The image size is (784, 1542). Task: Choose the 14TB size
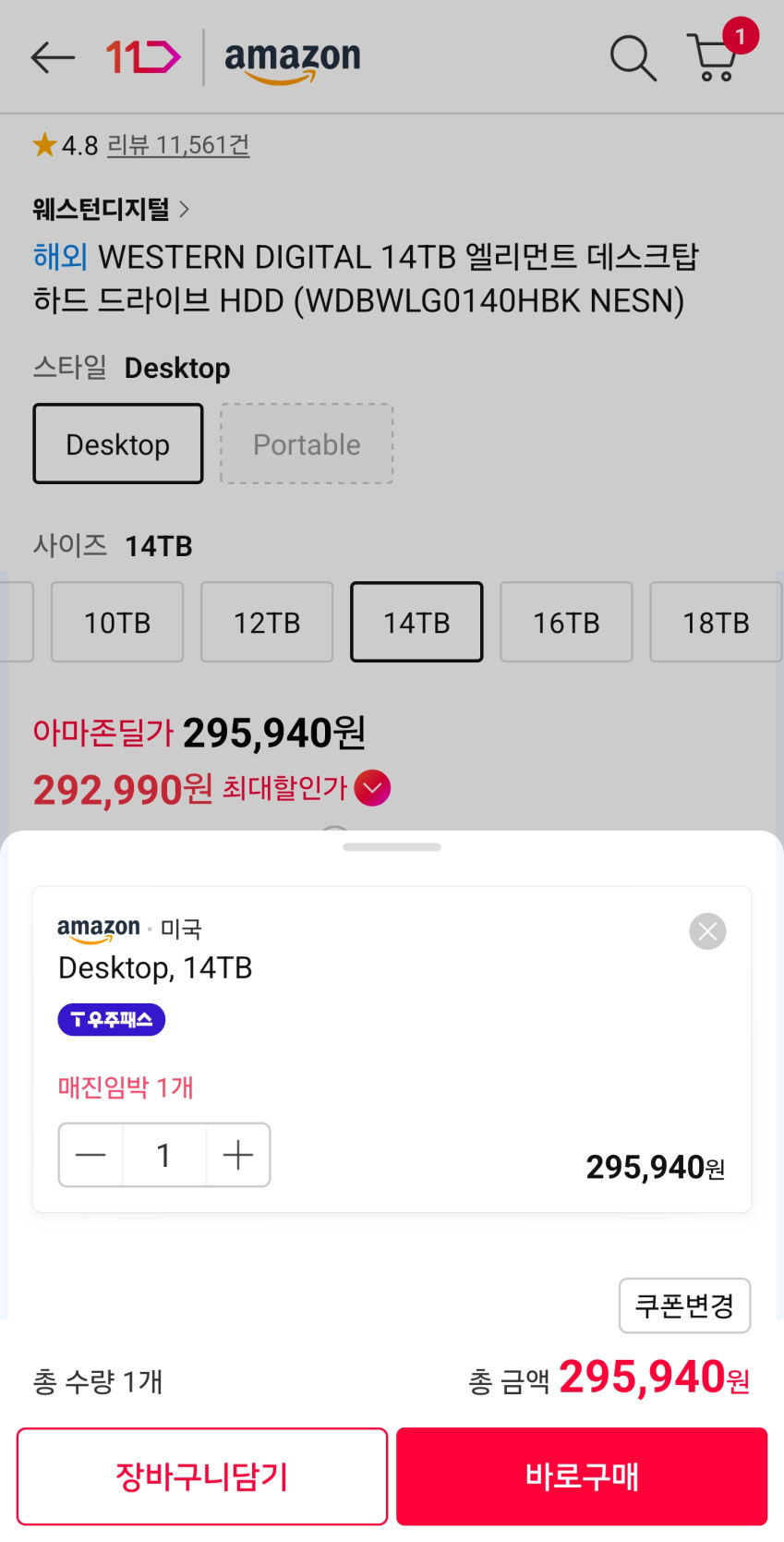416,622
